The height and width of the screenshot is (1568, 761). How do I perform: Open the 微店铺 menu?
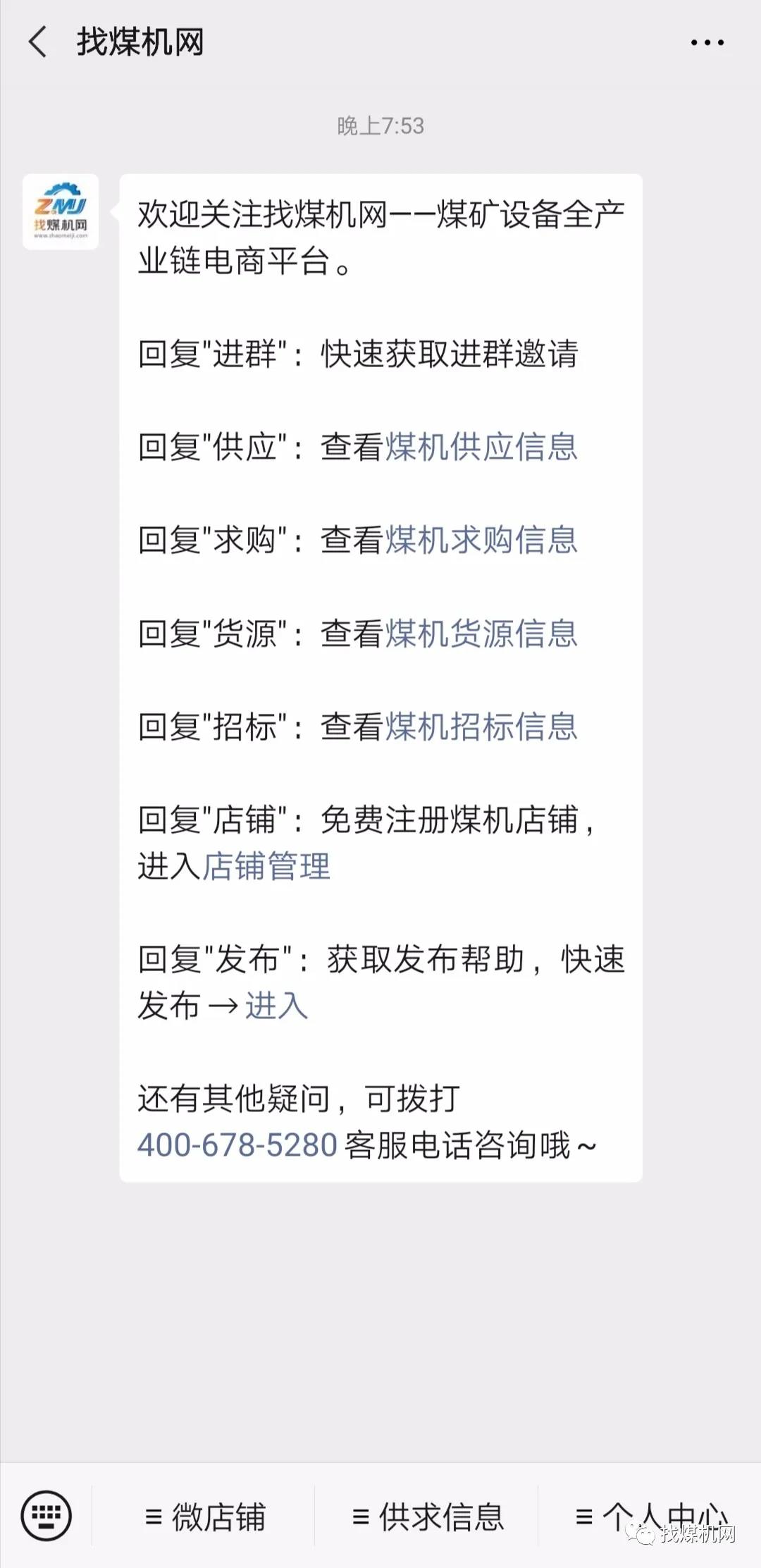pos(204,1517)
